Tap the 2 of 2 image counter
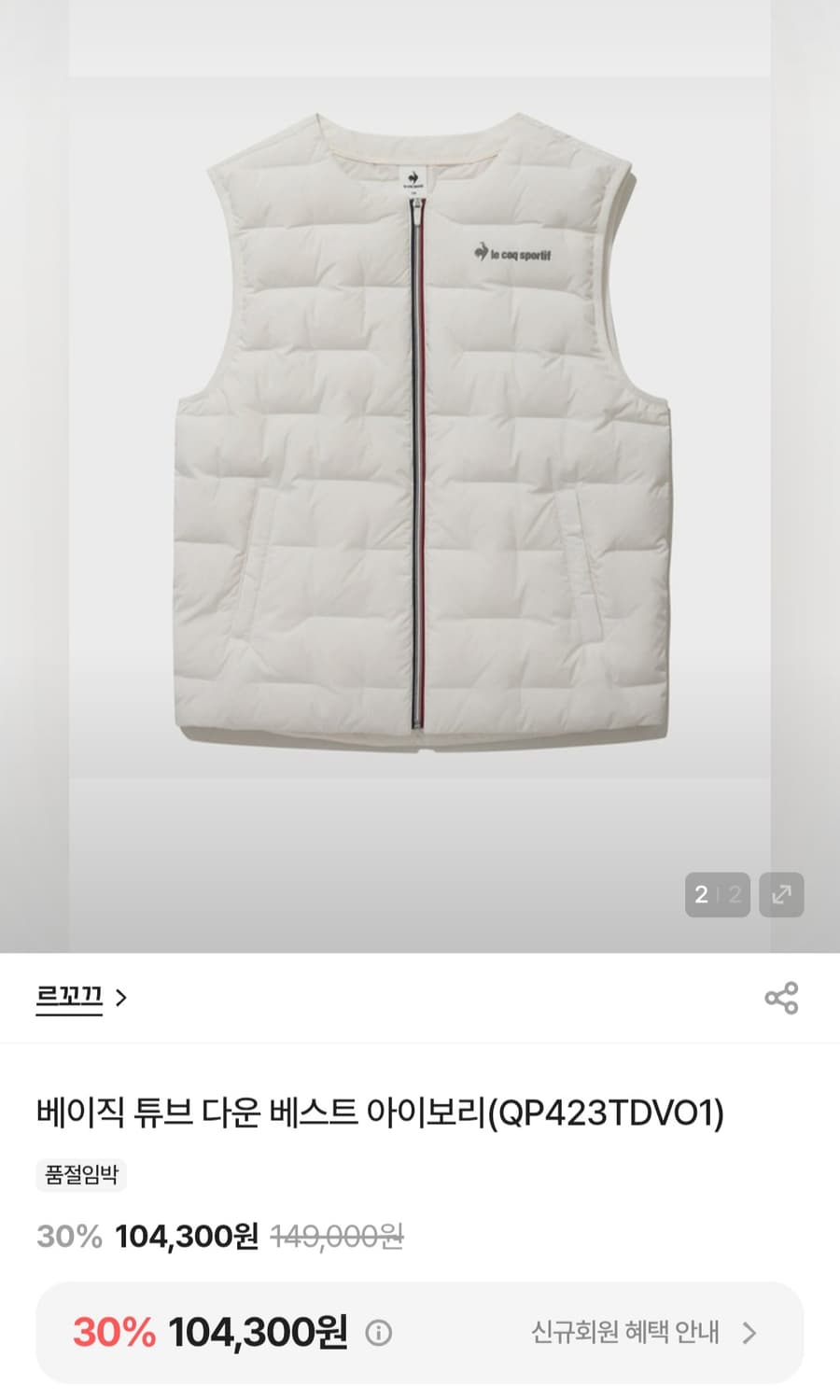840x1400 pixels. point(717,893)
